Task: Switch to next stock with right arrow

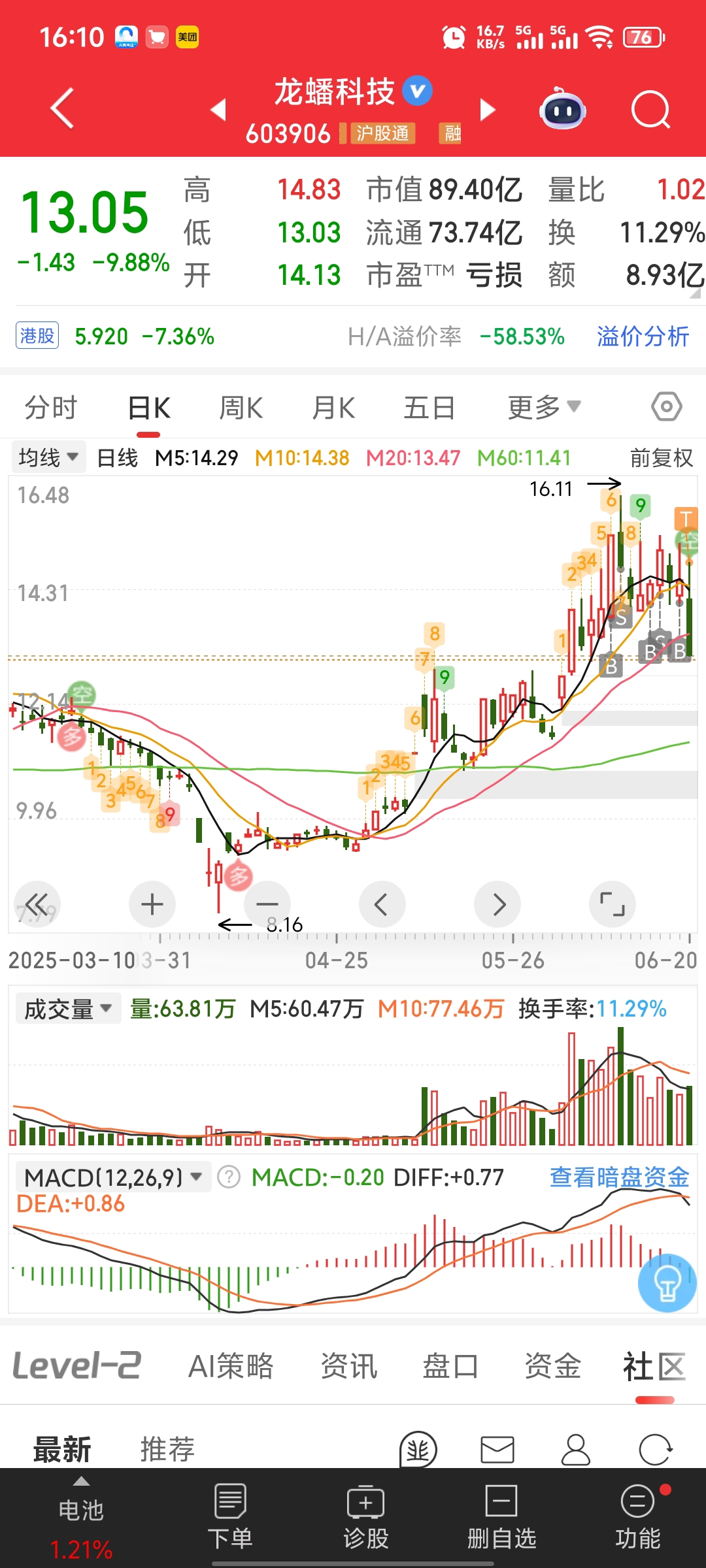Action: coord(488,110)
